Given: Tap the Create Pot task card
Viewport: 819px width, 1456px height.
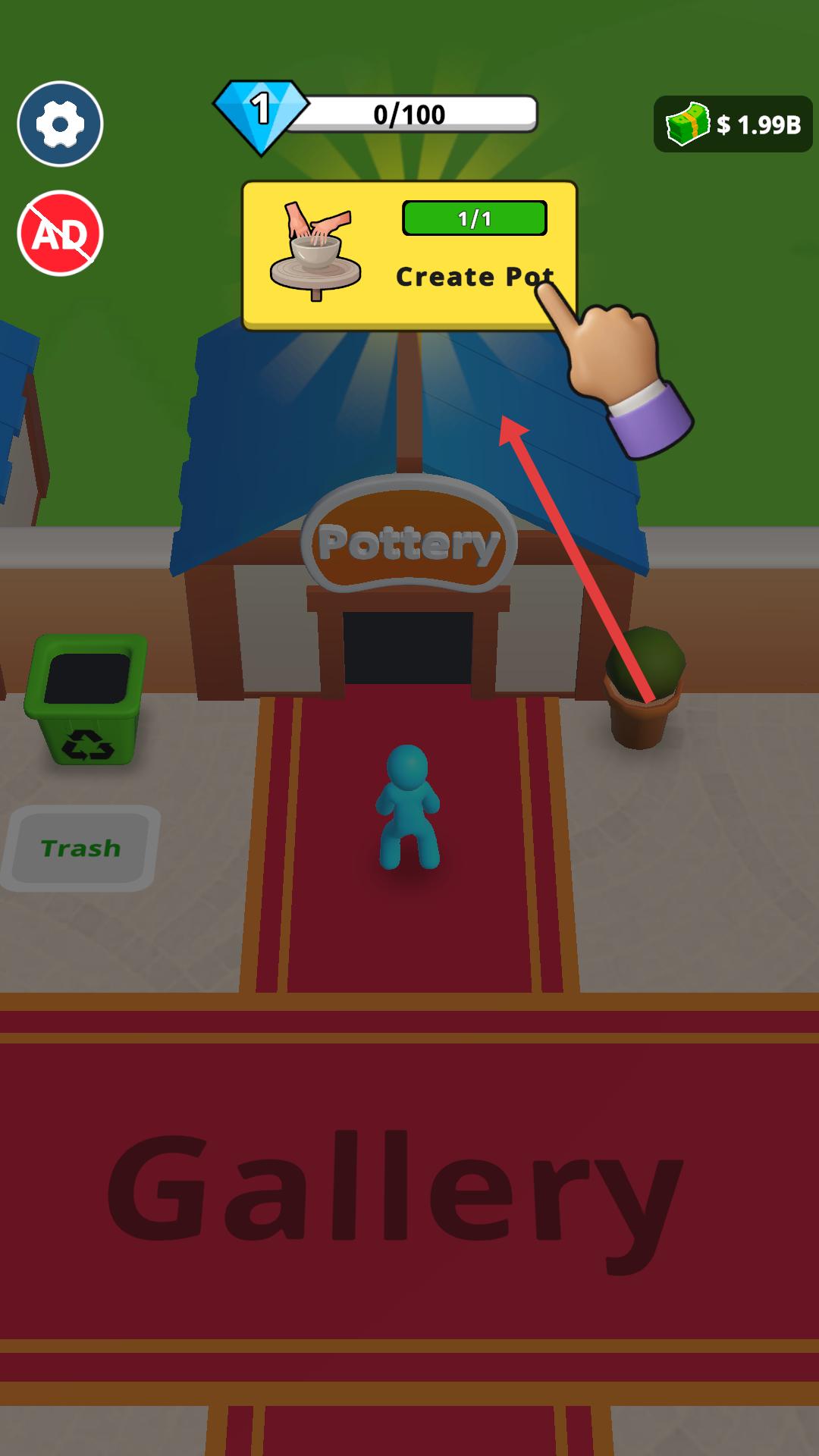Looking at the screenshot, I should pyautogui.click(x=408, y=255).
